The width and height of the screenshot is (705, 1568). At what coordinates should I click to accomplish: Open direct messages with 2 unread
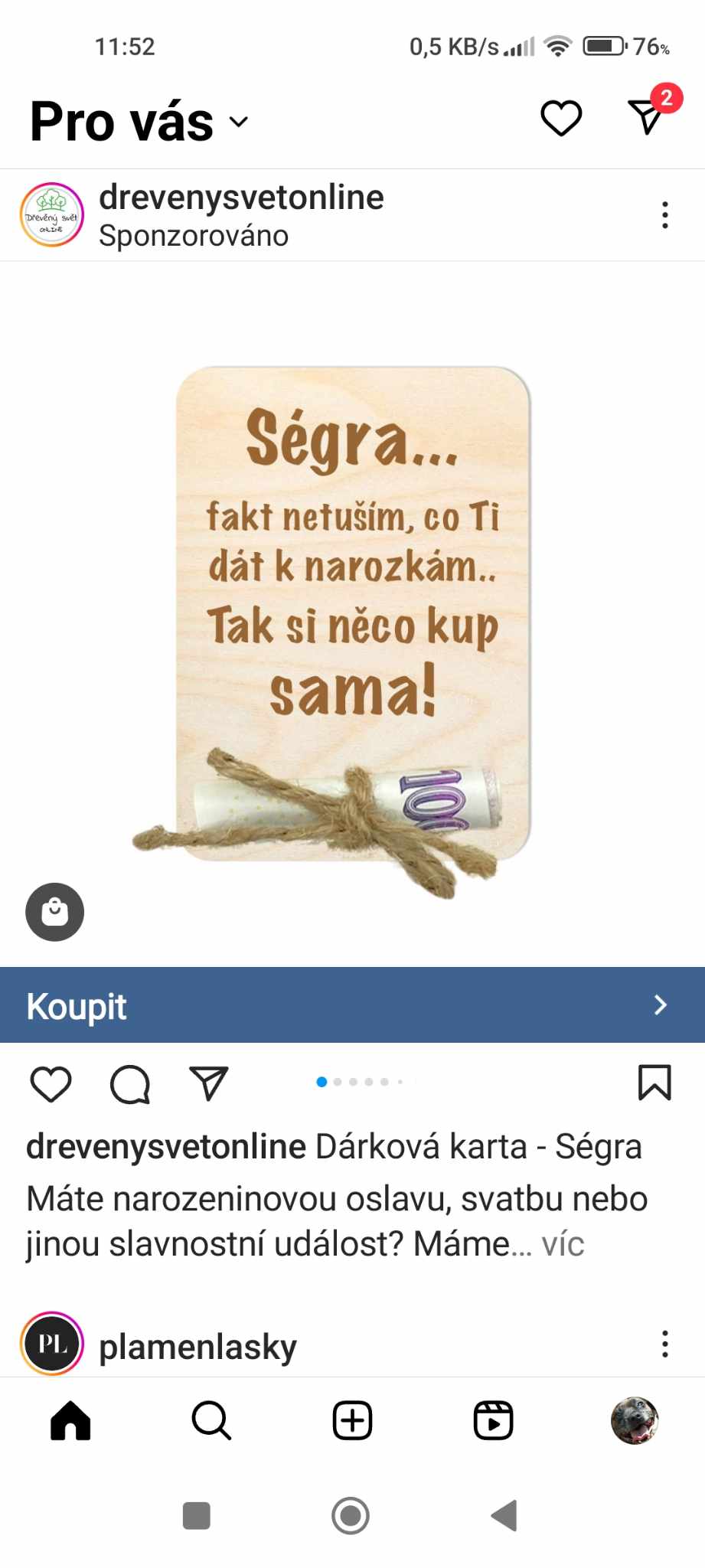click(647, 117)
